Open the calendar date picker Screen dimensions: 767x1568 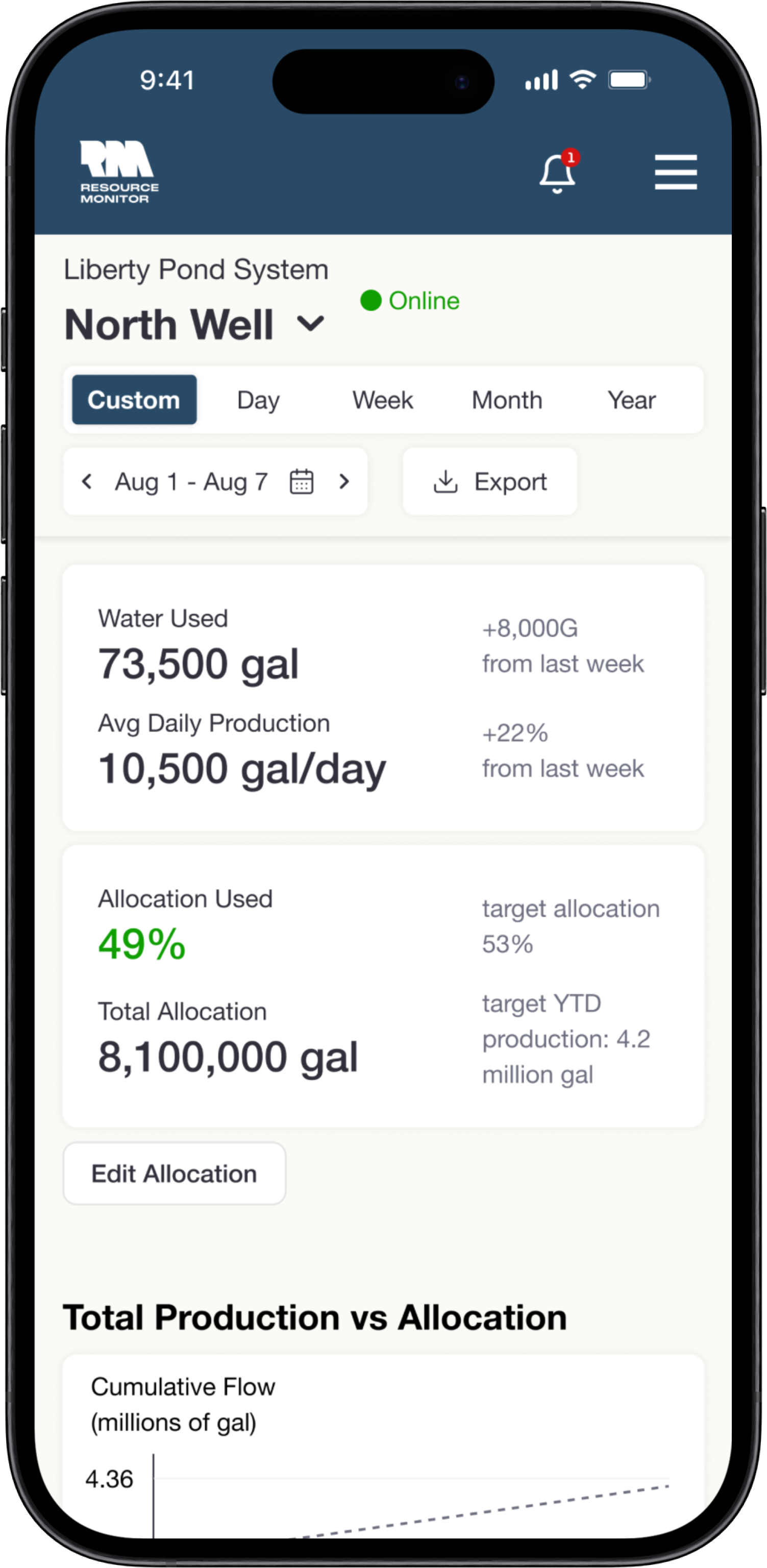point(301,481)
